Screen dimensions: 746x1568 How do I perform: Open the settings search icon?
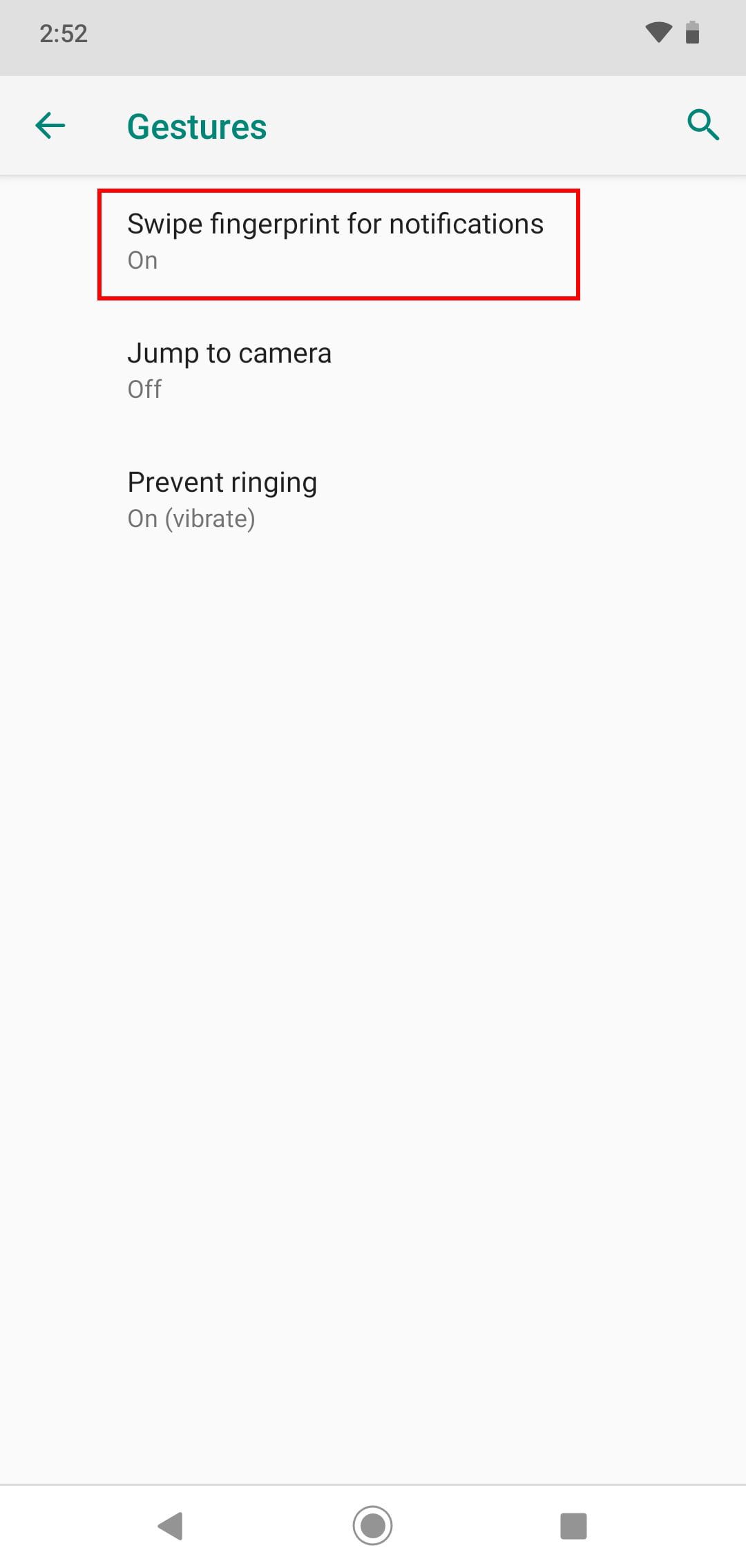tap(702, 125)
